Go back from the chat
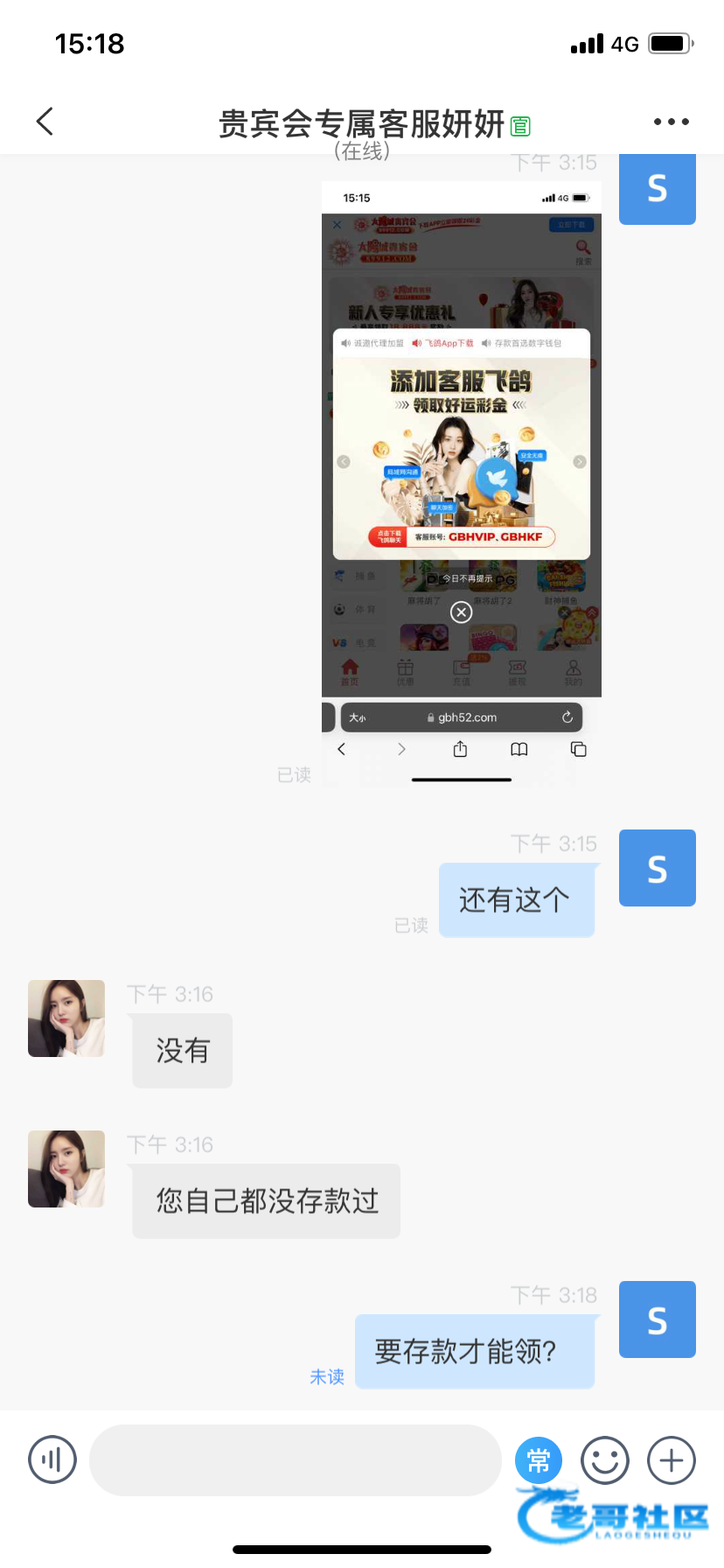The image size is (724, 1568). pos(45,122)
